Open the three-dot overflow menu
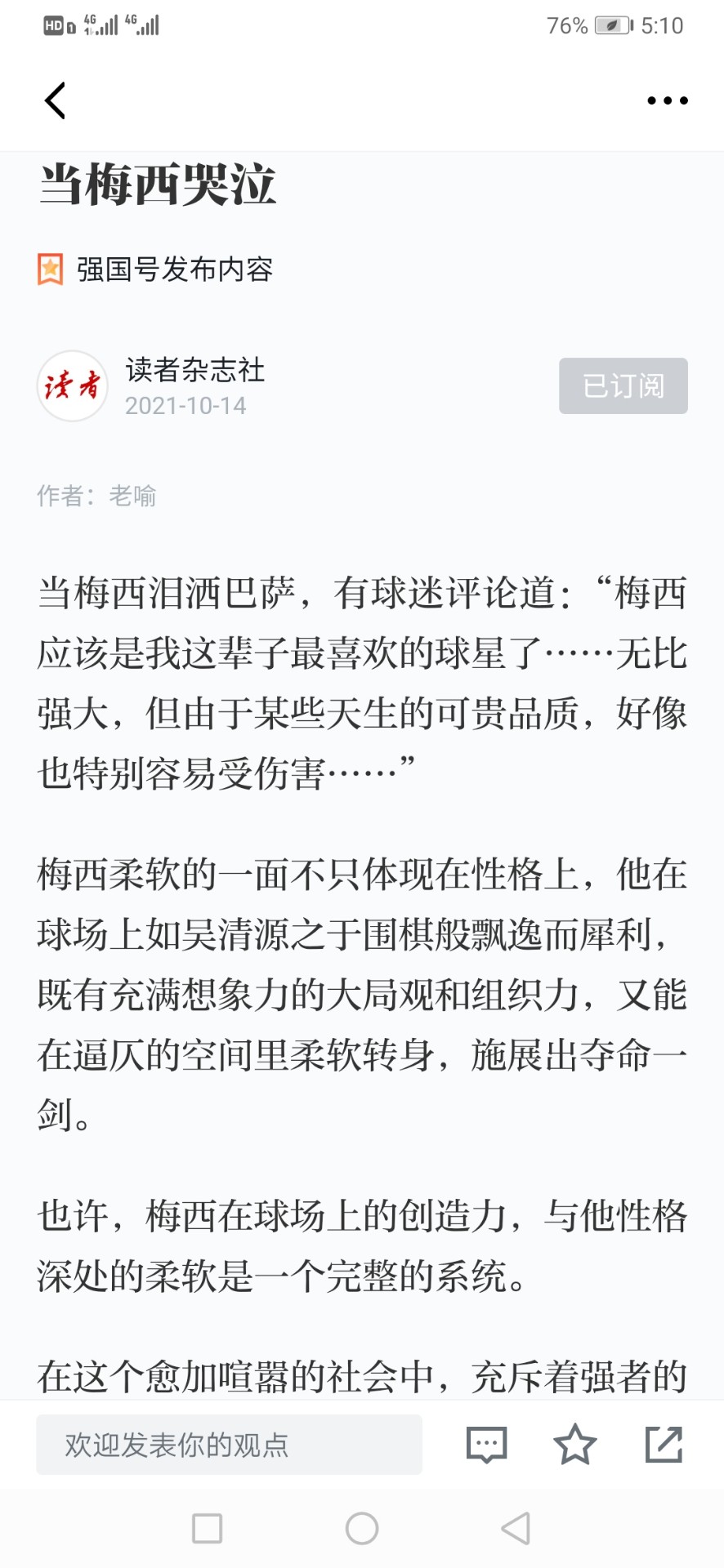724x1568 pixels. tap(667, 100)
